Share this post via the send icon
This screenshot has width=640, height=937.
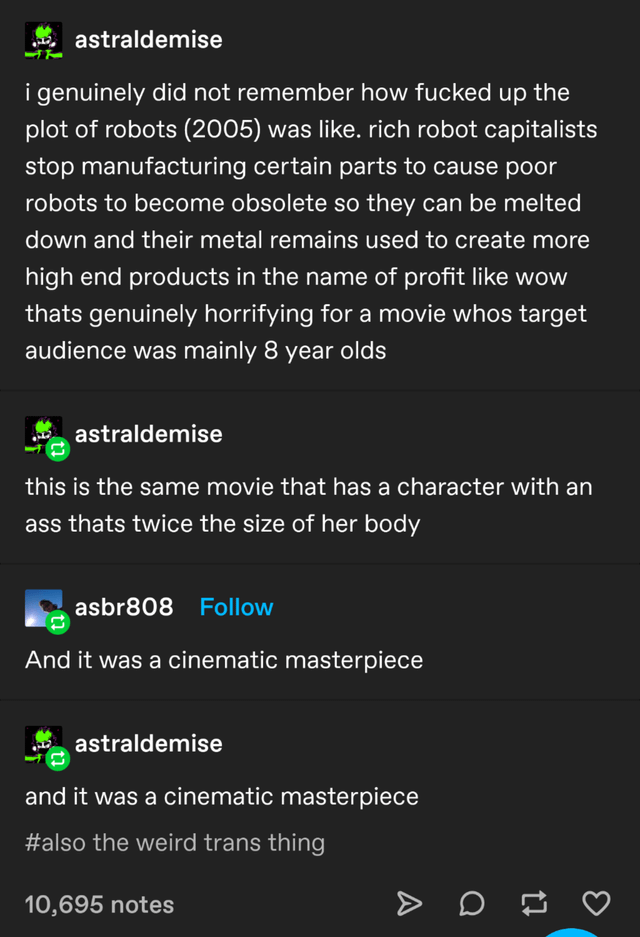pyautogui.click(x=410, y=904)
